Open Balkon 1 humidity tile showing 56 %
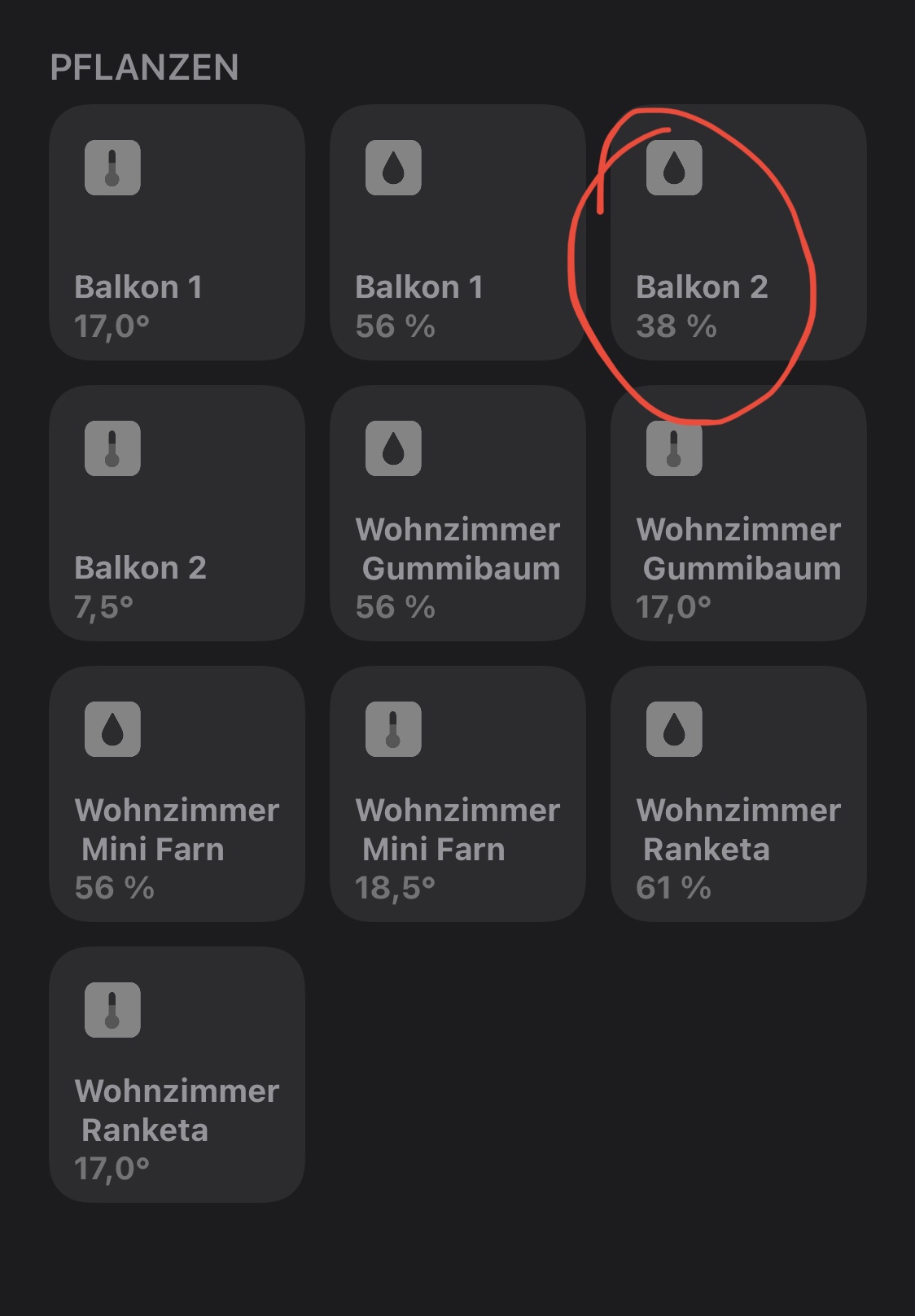 tap(457, 233)
